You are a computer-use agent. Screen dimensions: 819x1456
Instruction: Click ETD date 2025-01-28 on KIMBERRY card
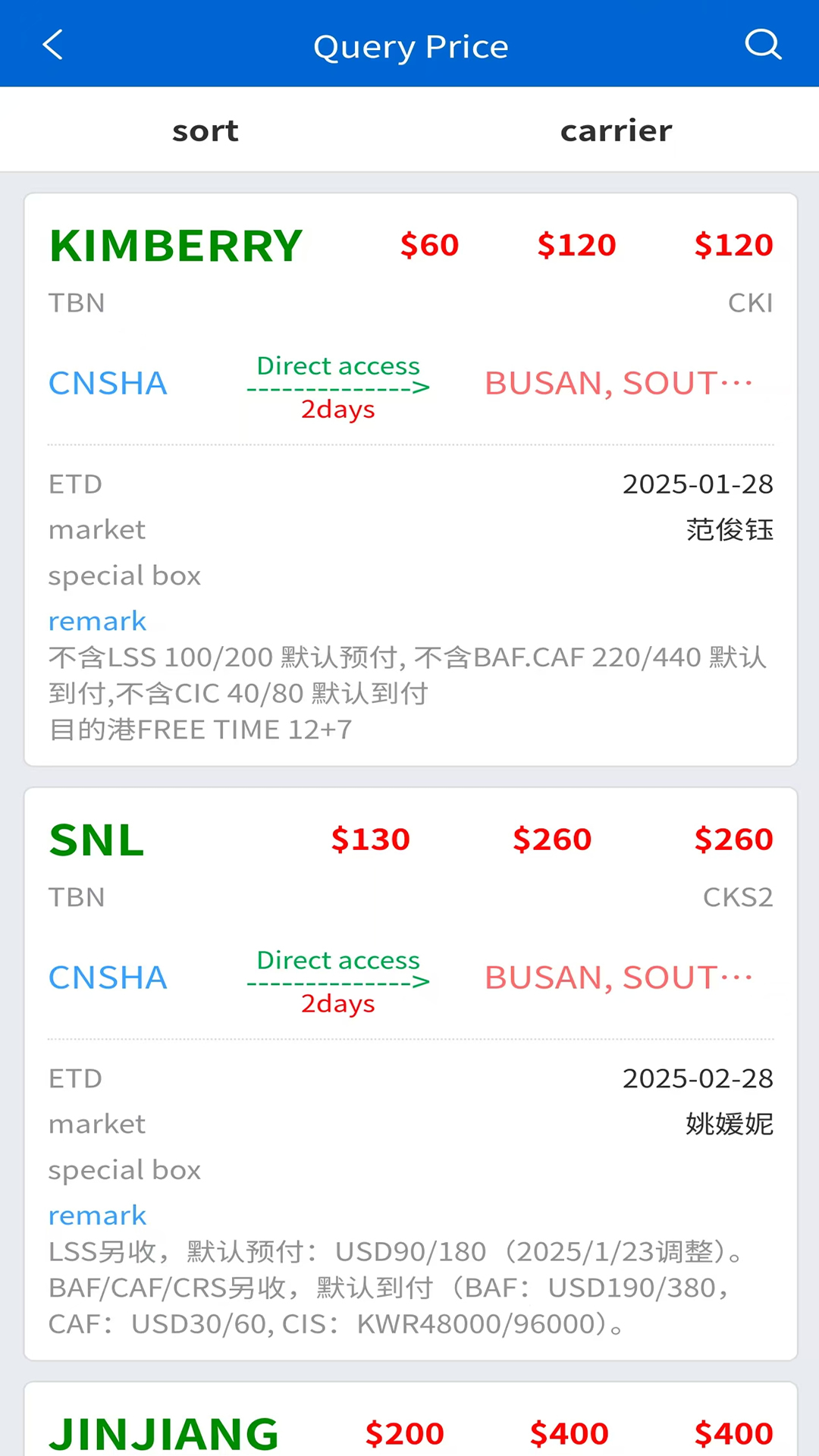click(x=698, y=484)
